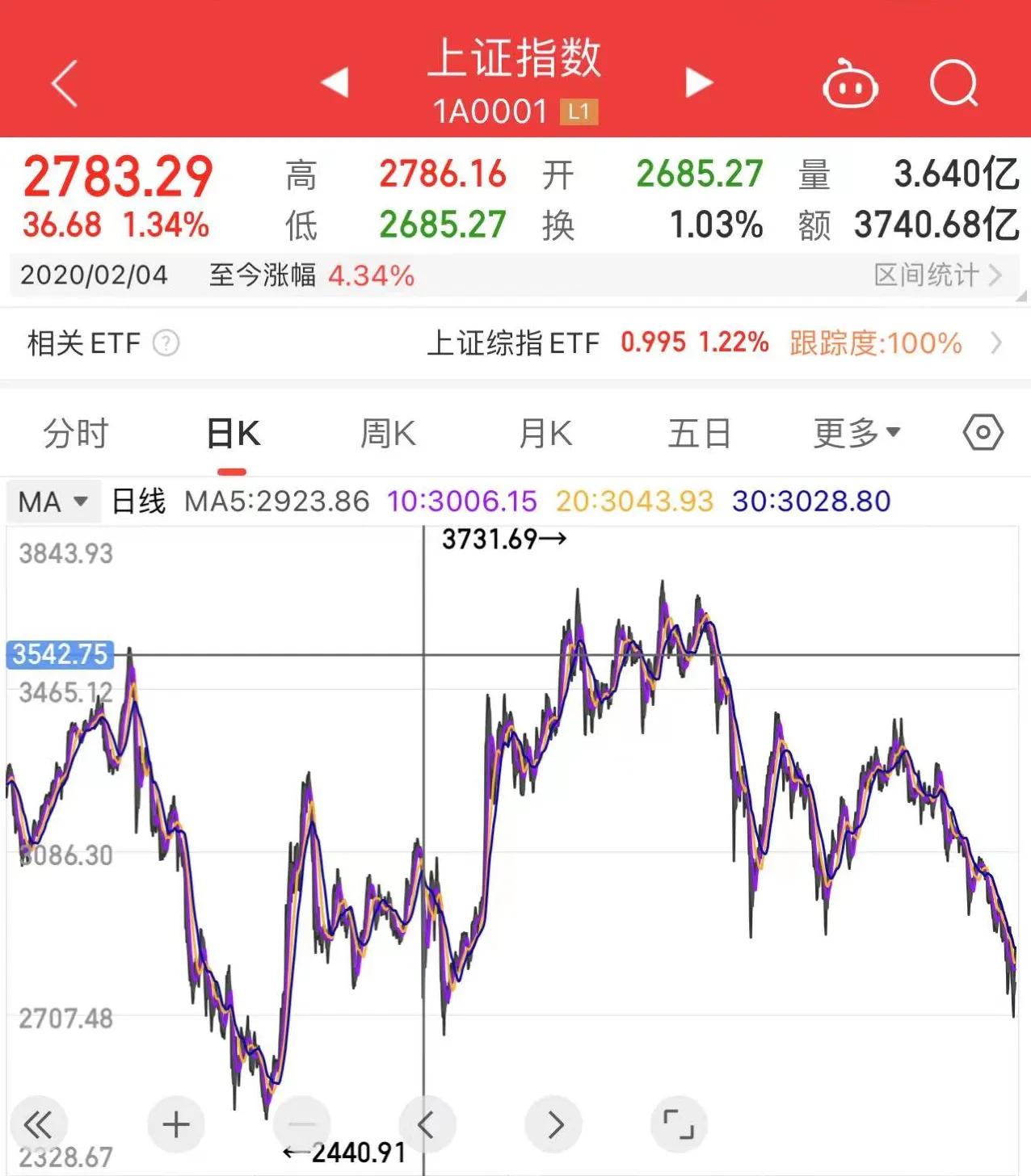The image size is (1031, 1176).
Task: Tap the 相关ETF help question mark
Action: coord(166,343)
